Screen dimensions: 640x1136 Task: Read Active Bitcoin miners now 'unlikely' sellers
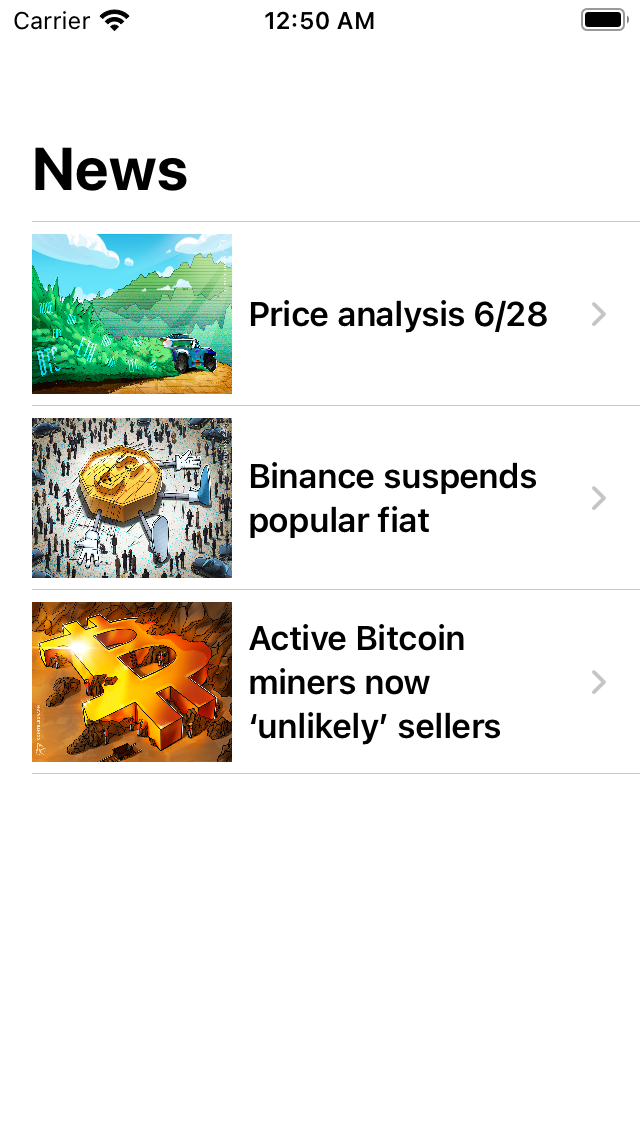[375, 682]
